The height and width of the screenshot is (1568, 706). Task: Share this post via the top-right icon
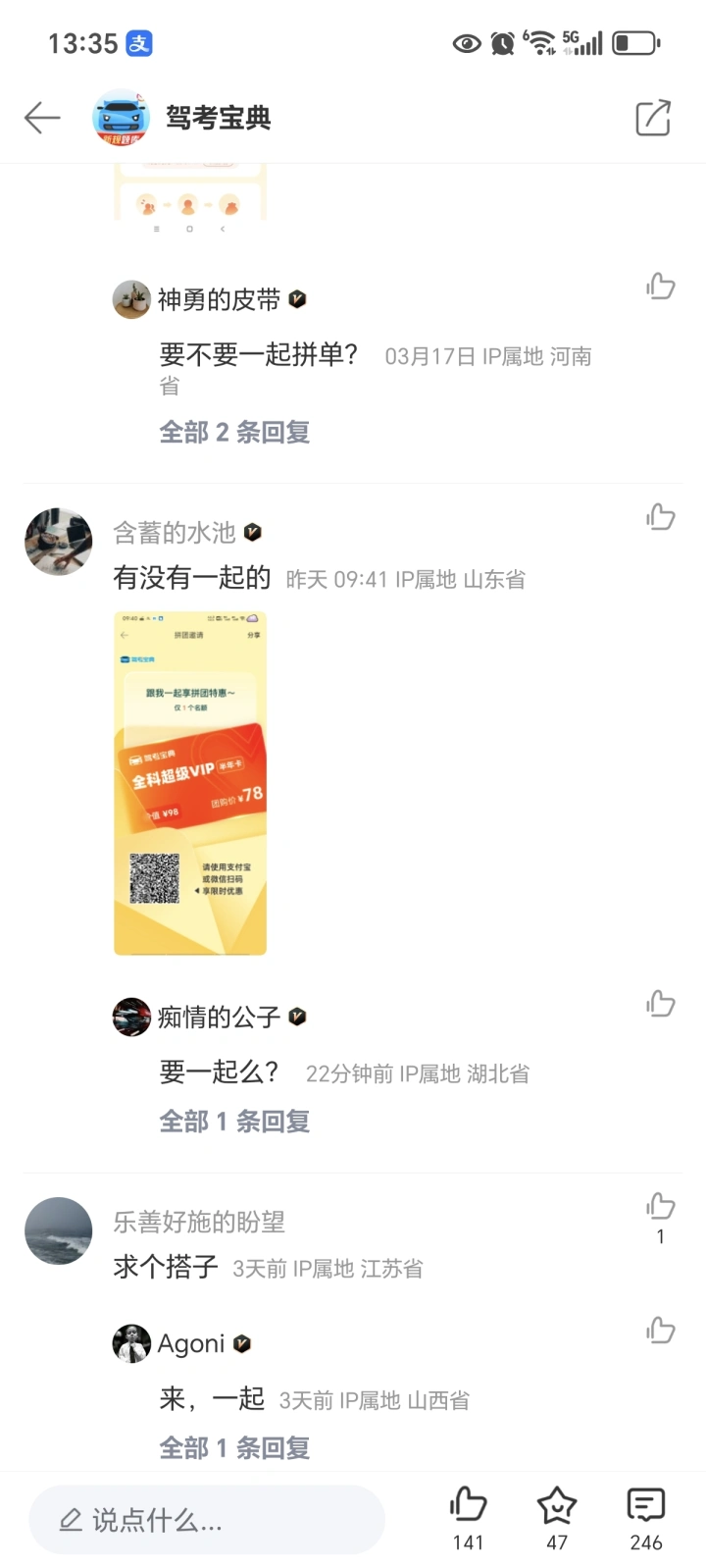pos(653,118)
